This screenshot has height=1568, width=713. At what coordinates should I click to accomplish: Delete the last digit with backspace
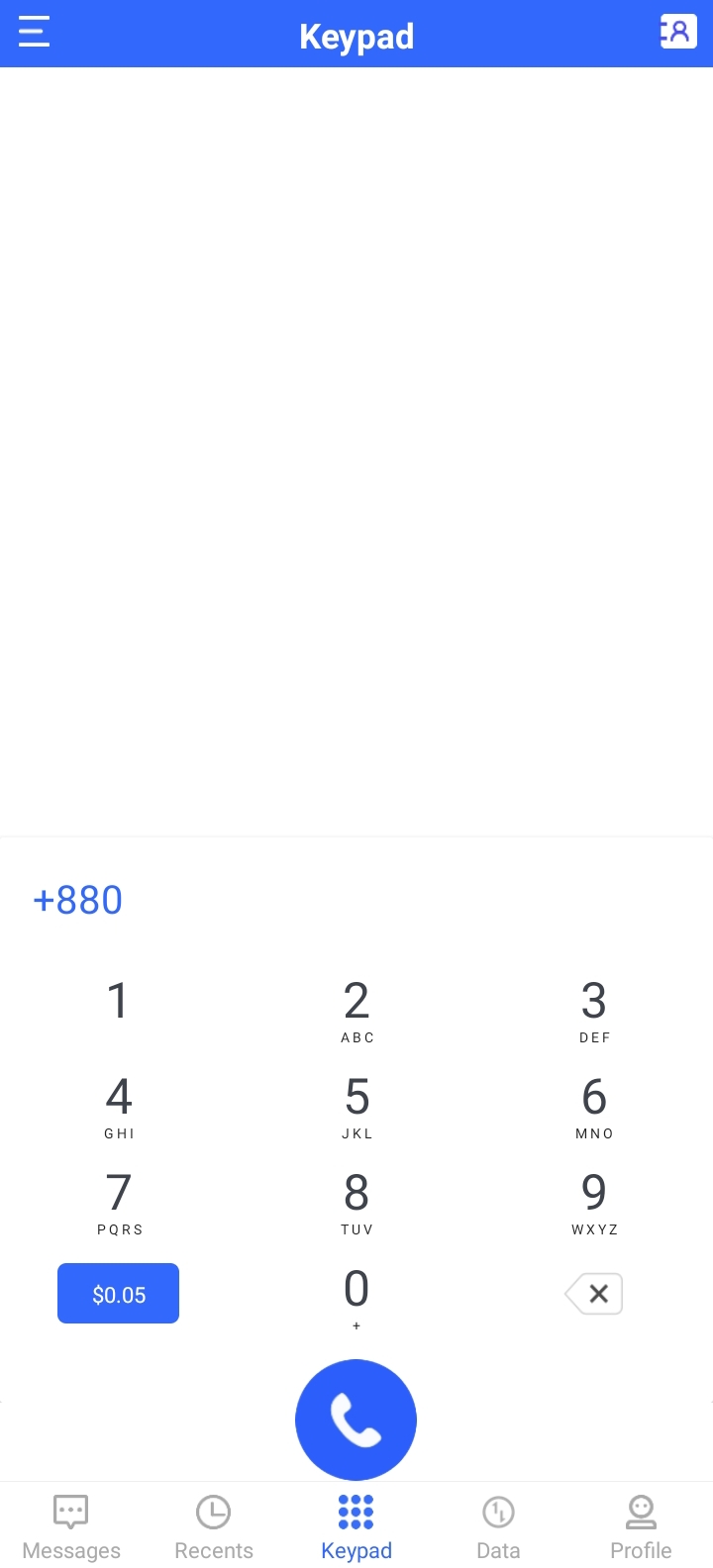(x=594, y=1293)
